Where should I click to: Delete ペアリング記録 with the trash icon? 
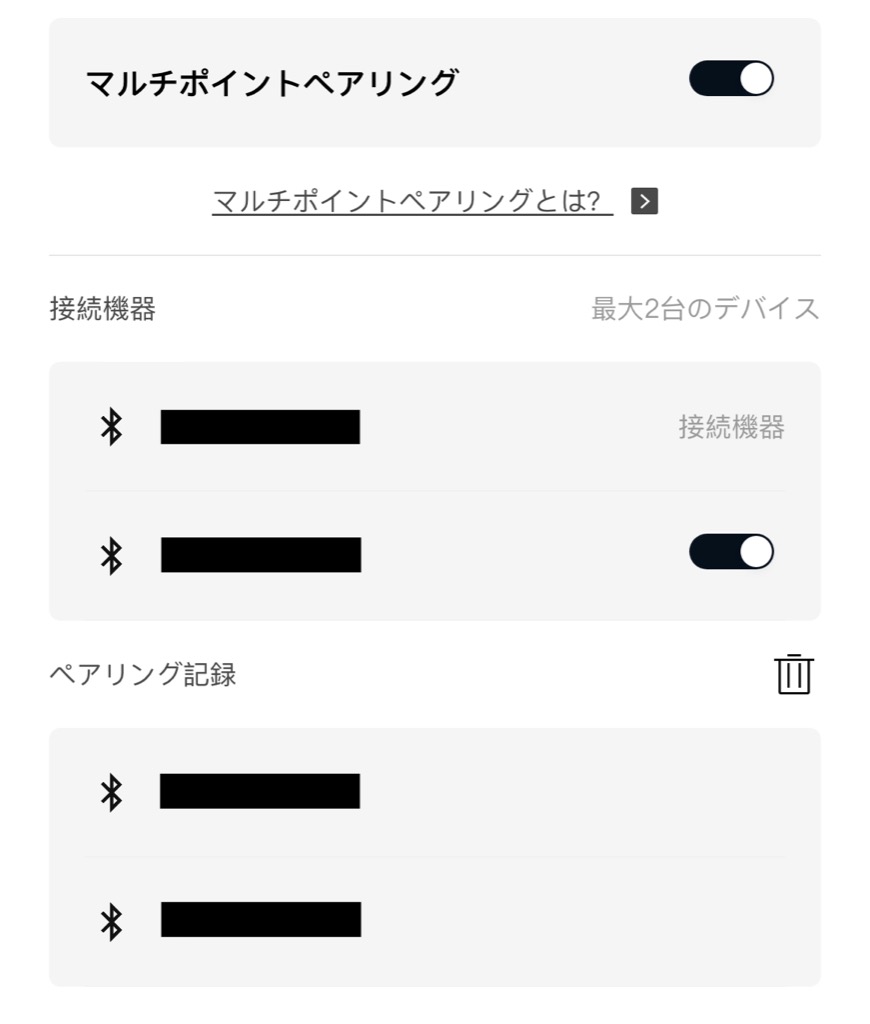point(793,674)
